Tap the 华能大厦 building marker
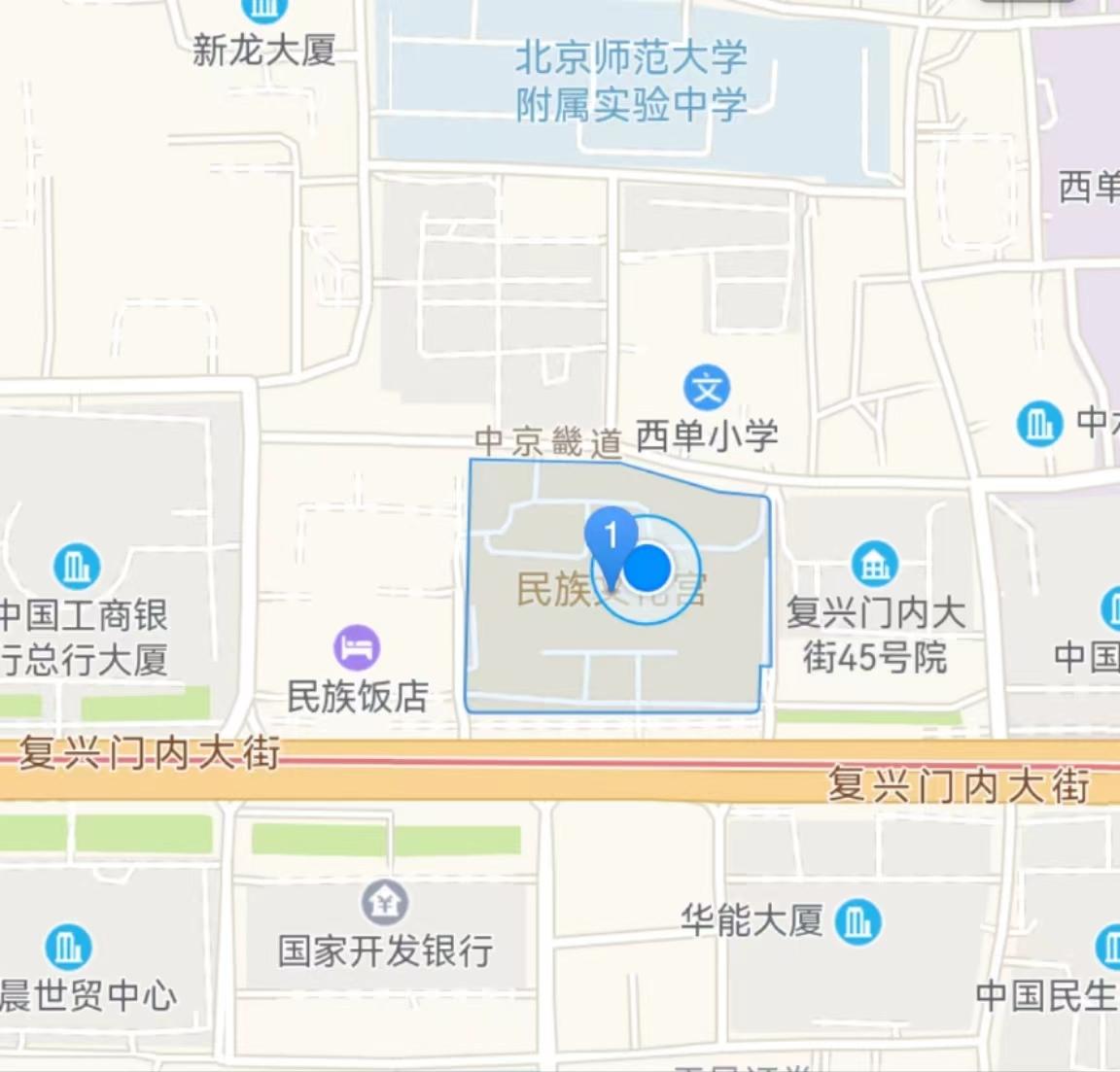Image resolution: width=1120 pixels, height=1072 pixels. [857, 920]
